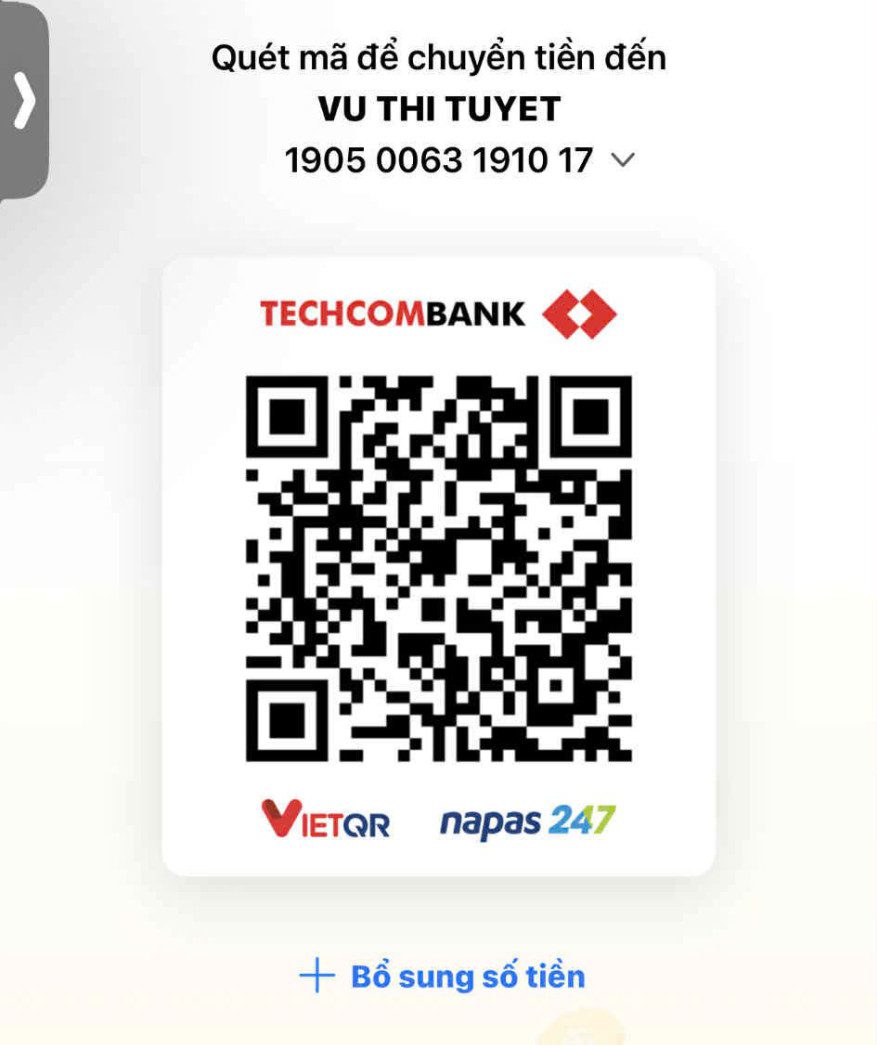Screen dimensions: 877x1045
Task: Open the side panel arrow handle
Action: 23,101
